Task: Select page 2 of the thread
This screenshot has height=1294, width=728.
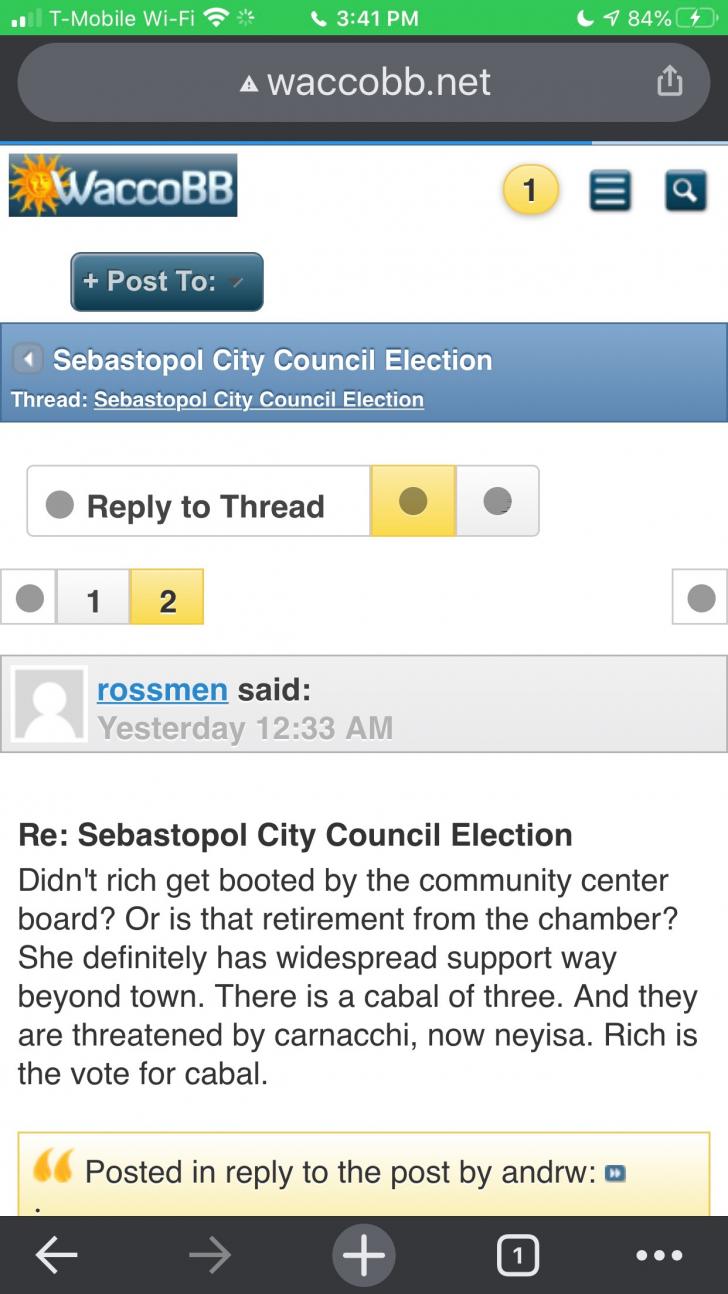Action: [x=167, y=598]
